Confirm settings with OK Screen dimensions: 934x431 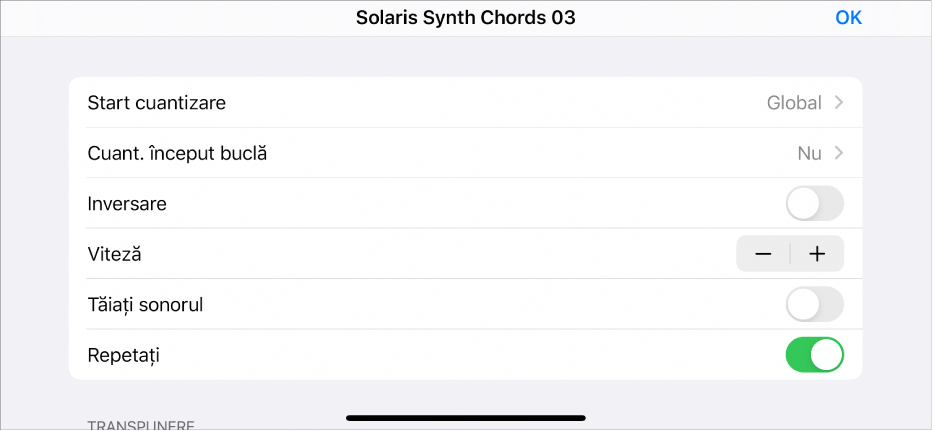point(848,18)
